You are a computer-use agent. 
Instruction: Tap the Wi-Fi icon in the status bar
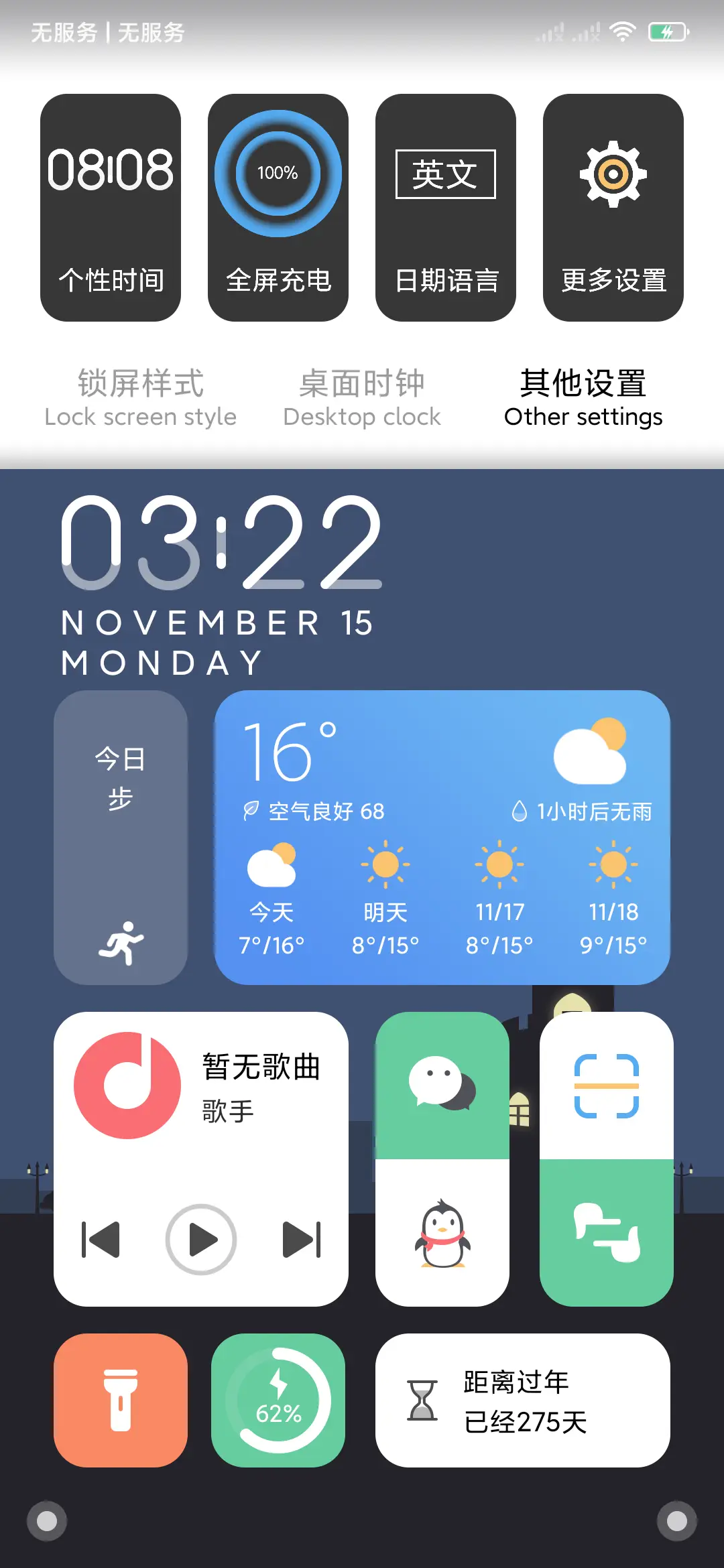[622, 31]
